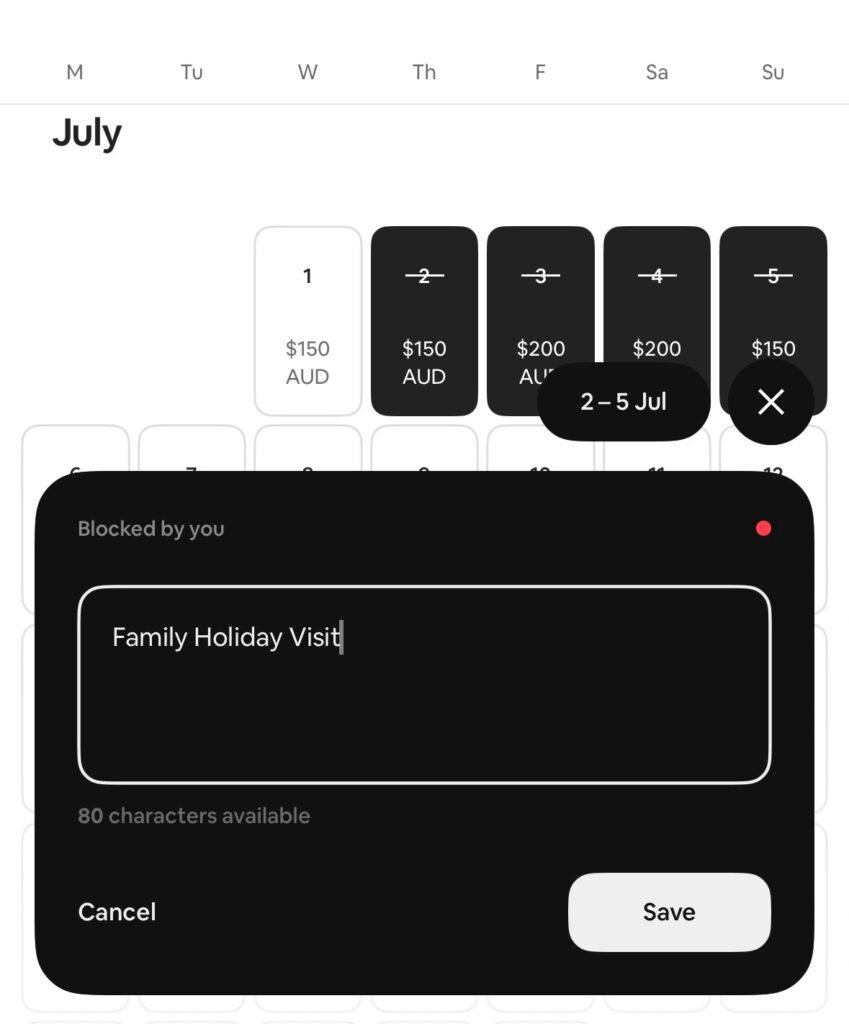
Task: Select July 1 on the calendar
Action: [x=307, y=320]
